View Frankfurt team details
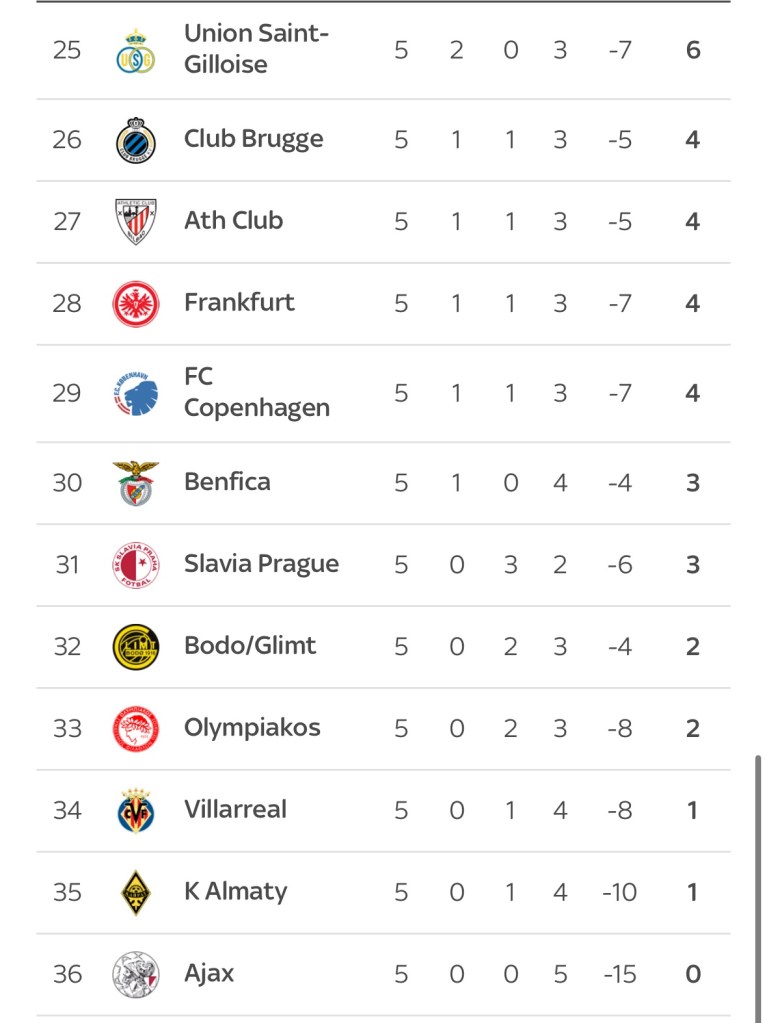The width and height of the screenshot is (767, 1023). point(239,303)
